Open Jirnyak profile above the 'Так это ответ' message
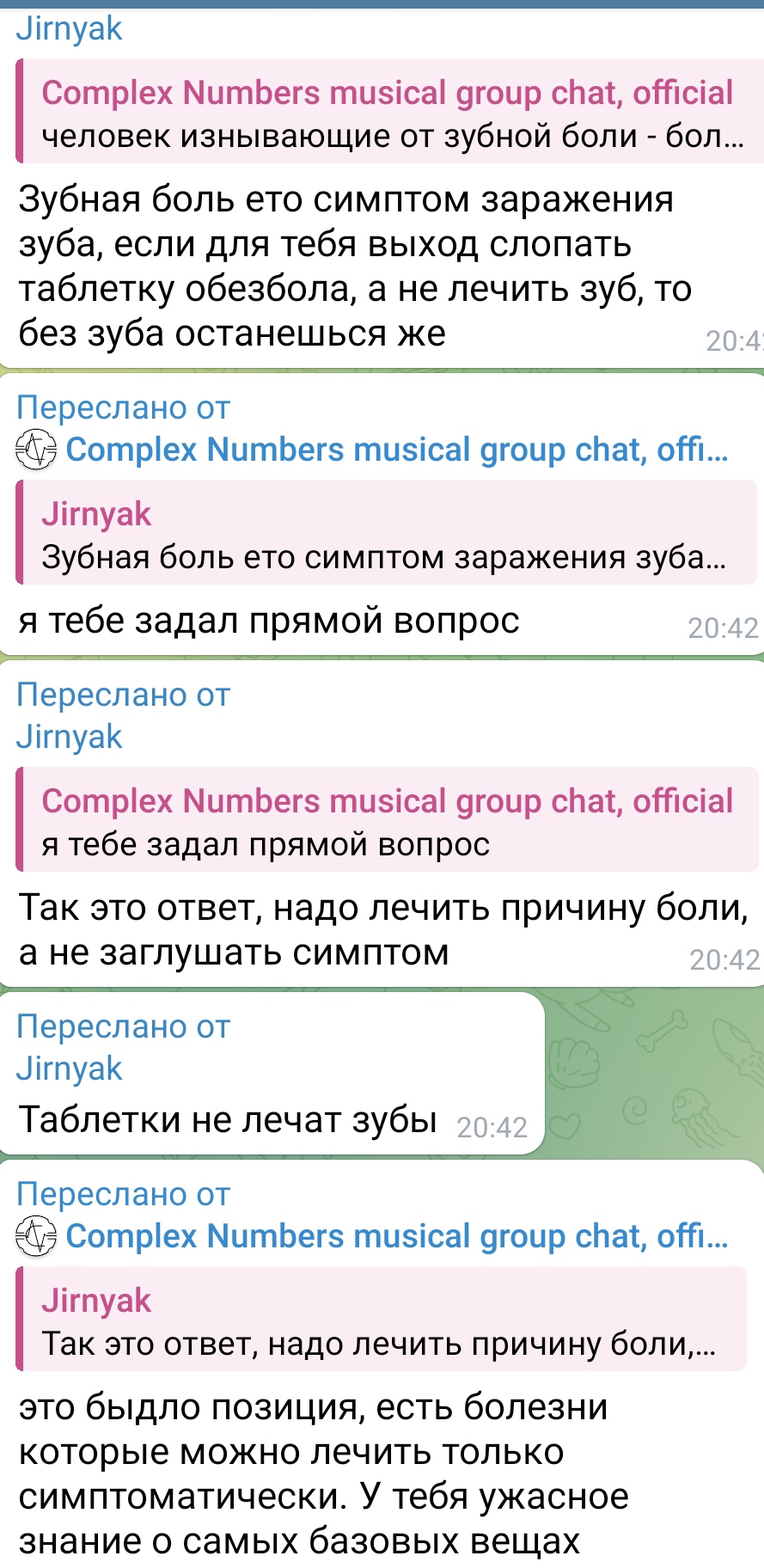Screen dimensions: 764x1568 70,737
